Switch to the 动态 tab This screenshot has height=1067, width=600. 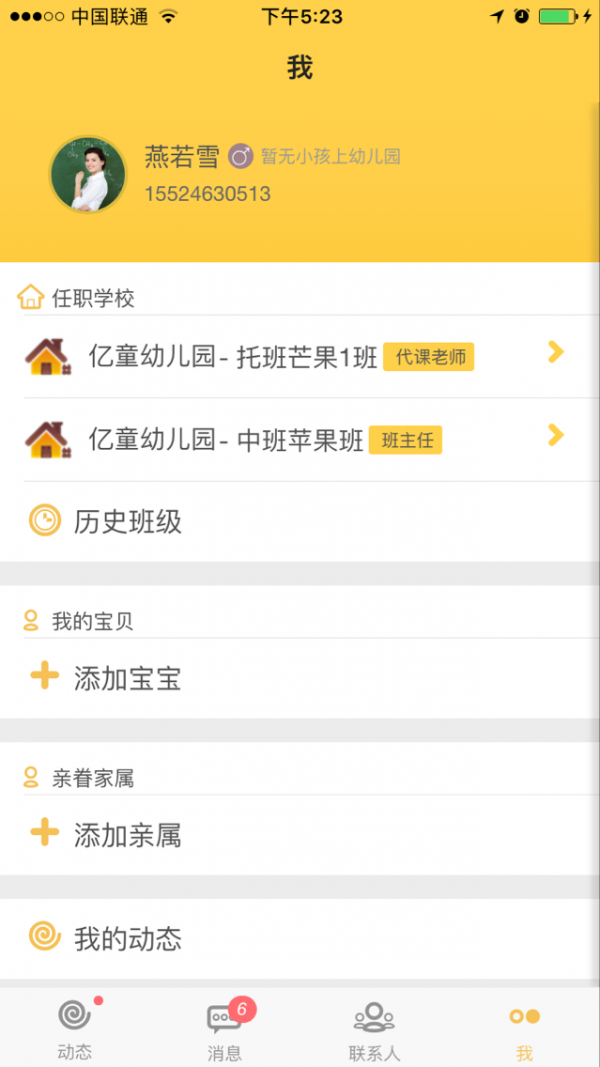point(75,1028)
